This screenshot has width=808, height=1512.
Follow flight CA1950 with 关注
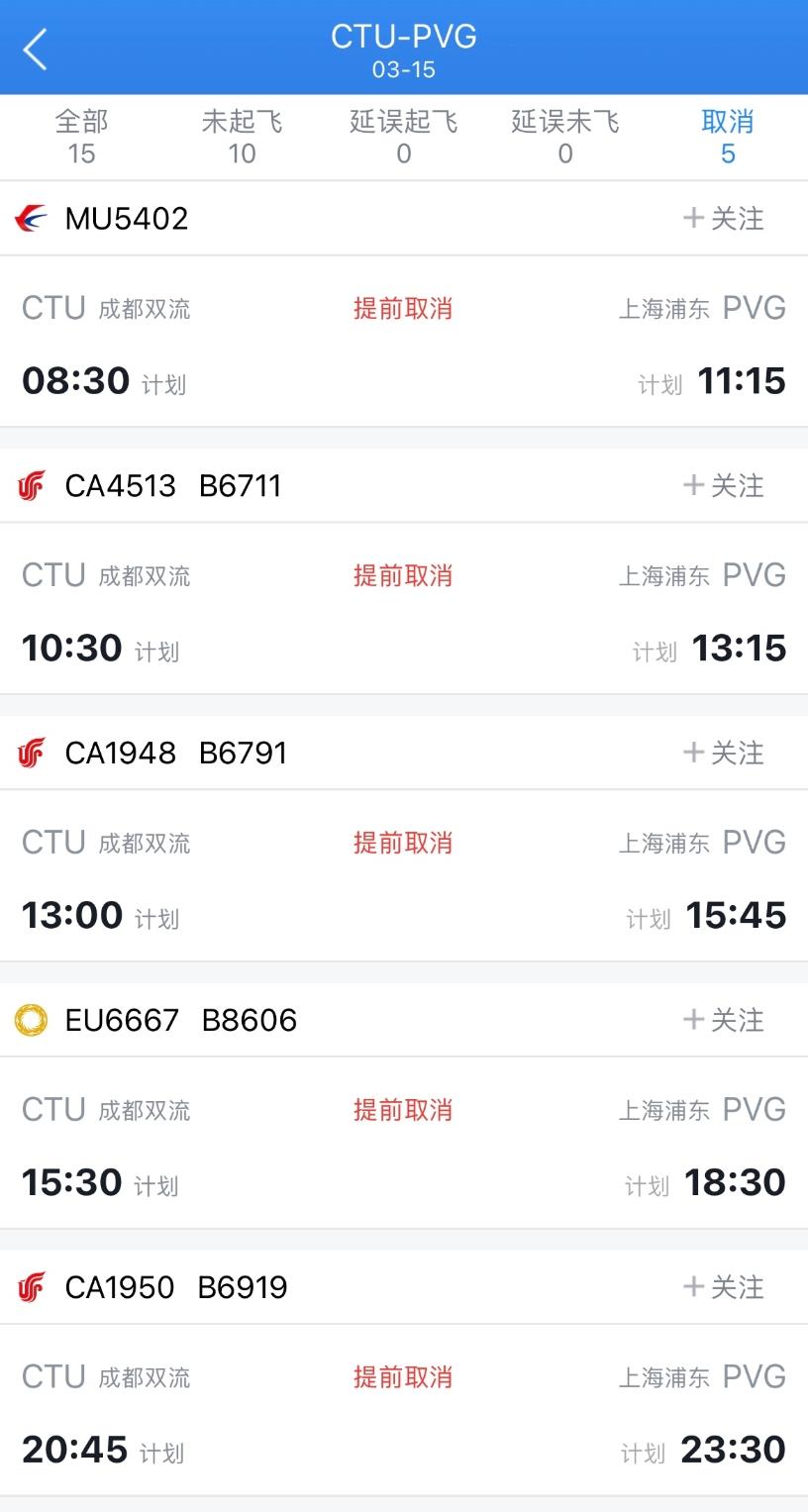pyautogui.click(x=724, y=1288)
